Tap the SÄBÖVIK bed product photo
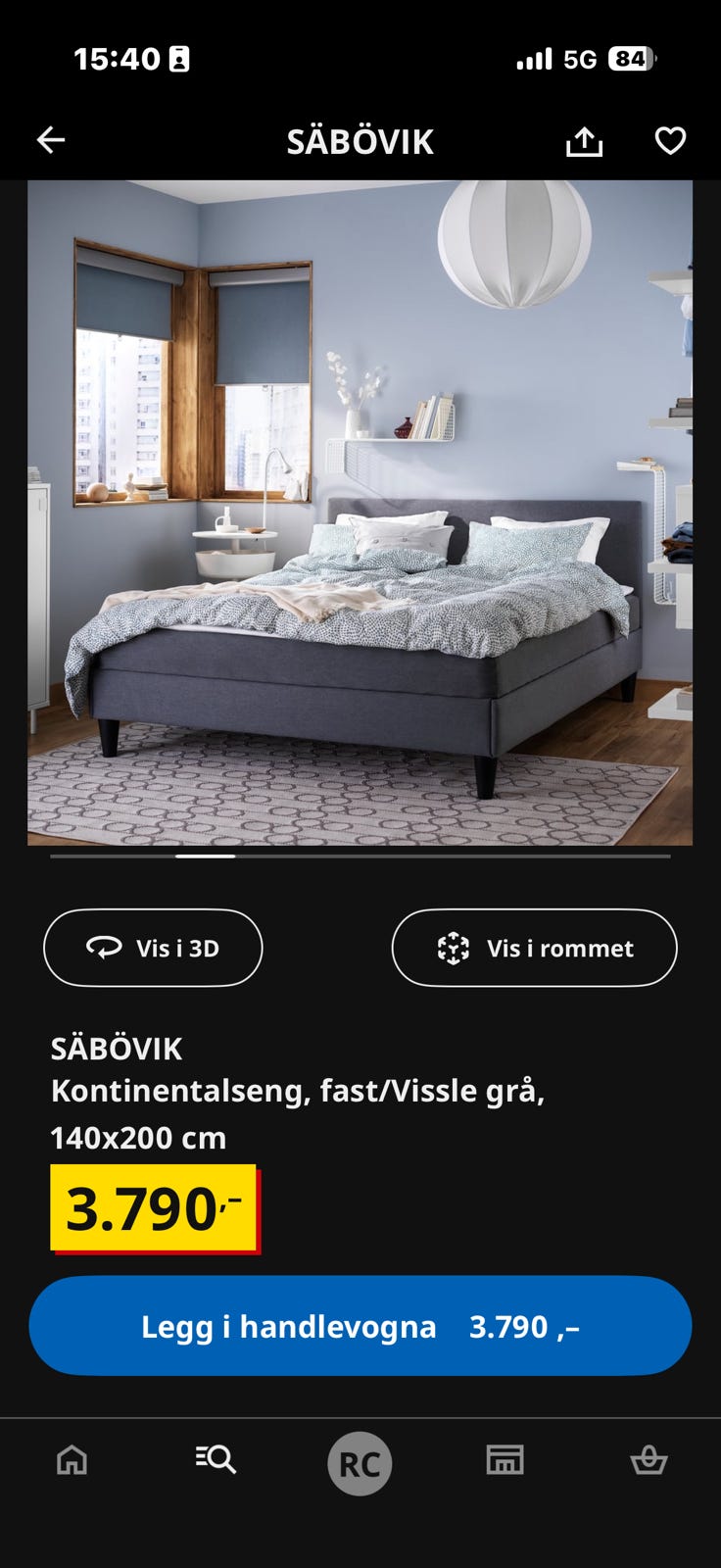721x1568 pixels. (360, 514)
